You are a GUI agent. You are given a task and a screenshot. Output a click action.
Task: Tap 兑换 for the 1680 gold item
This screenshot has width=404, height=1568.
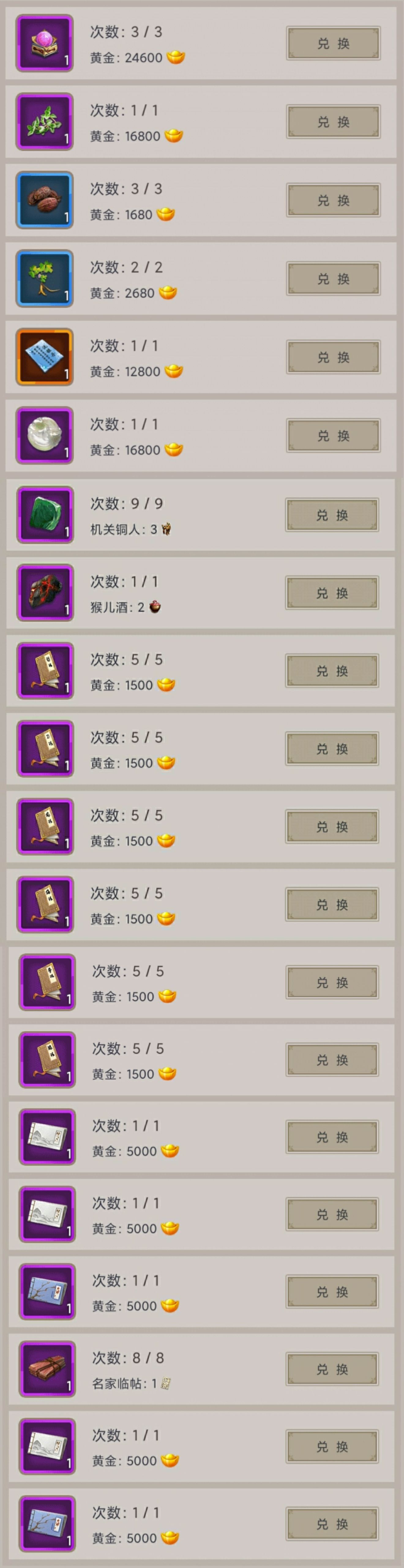click(333, 200)
